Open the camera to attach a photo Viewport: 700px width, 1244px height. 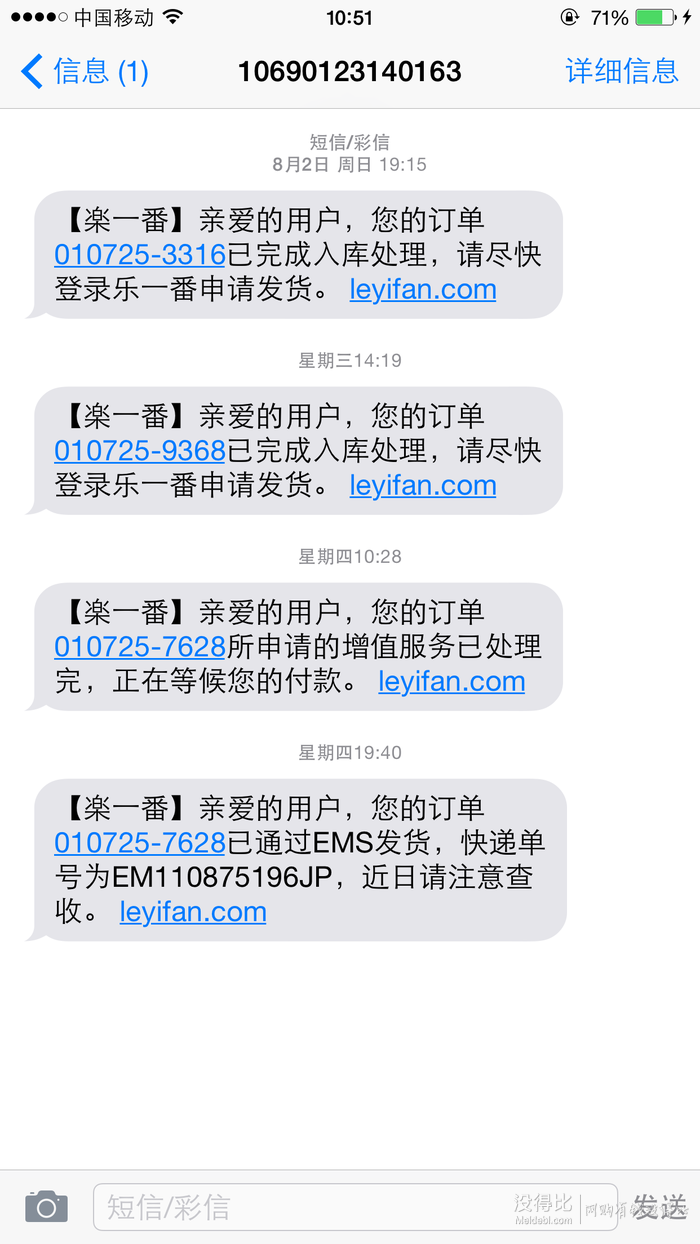(46, 1206)
